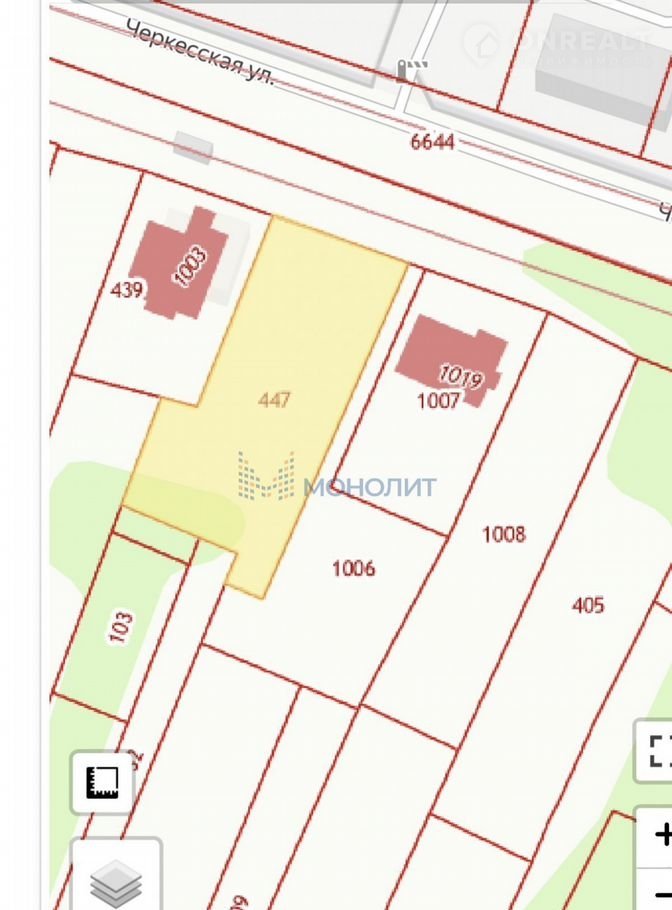Zoom out with the minus button
This screenshot has width=672, height=910.
click(660, 893)
